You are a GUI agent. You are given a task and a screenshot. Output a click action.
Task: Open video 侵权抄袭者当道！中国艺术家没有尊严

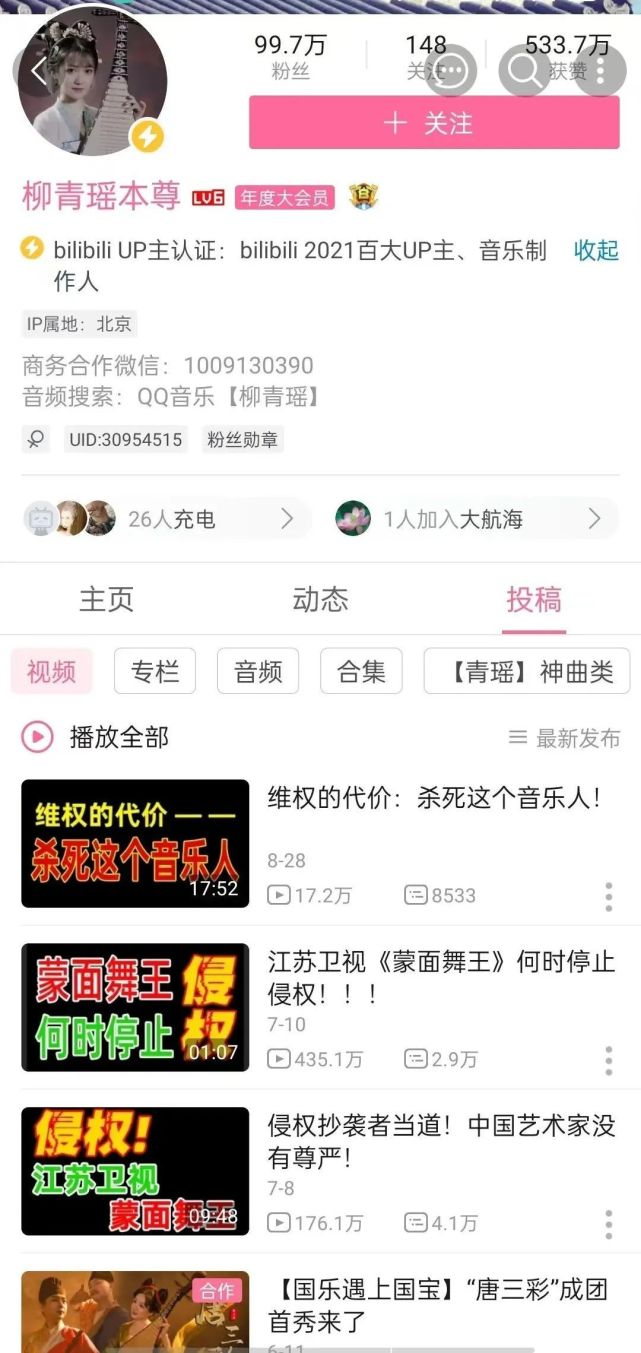coord(440,1141)
